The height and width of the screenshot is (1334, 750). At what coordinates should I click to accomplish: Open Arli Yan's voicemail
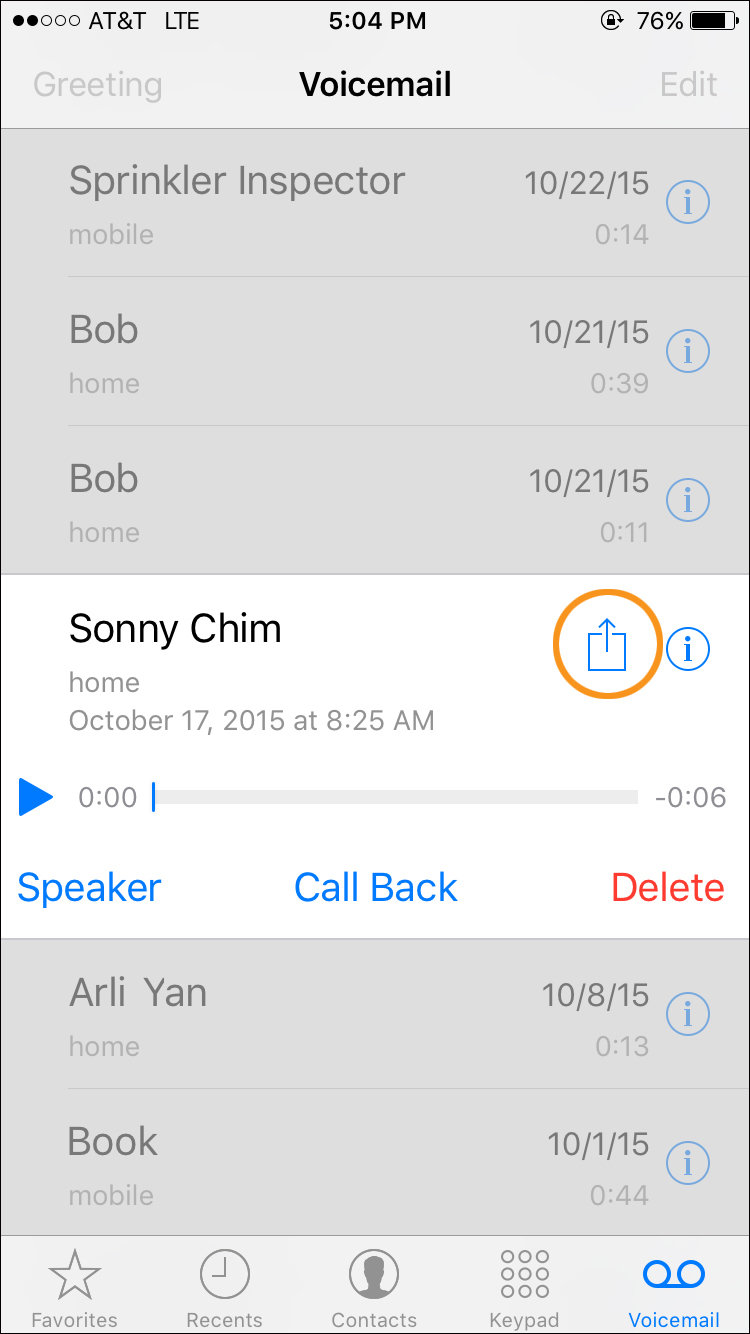(x=300, y=1015)
